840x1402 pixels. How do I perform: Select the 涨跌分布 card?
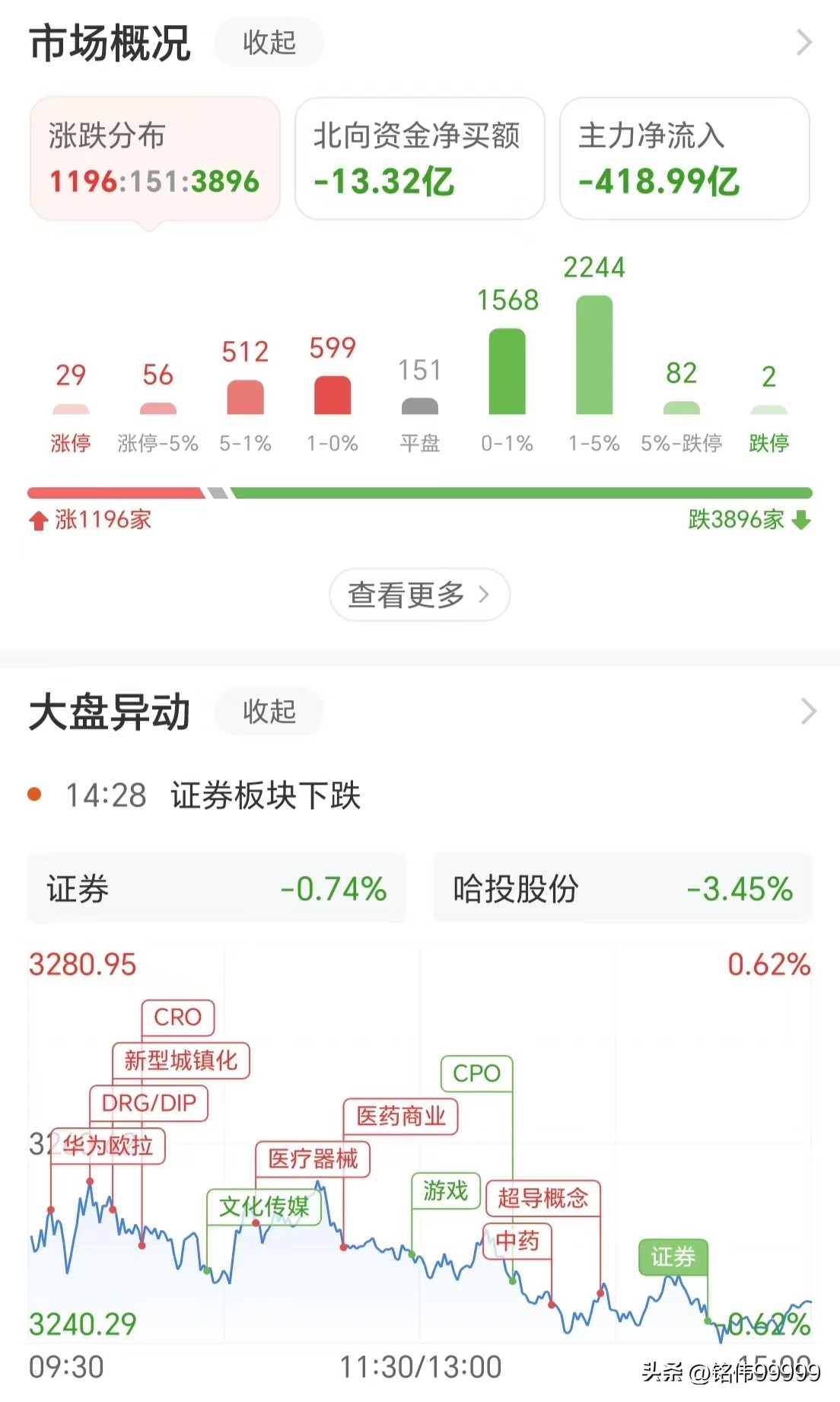[154, 158]
